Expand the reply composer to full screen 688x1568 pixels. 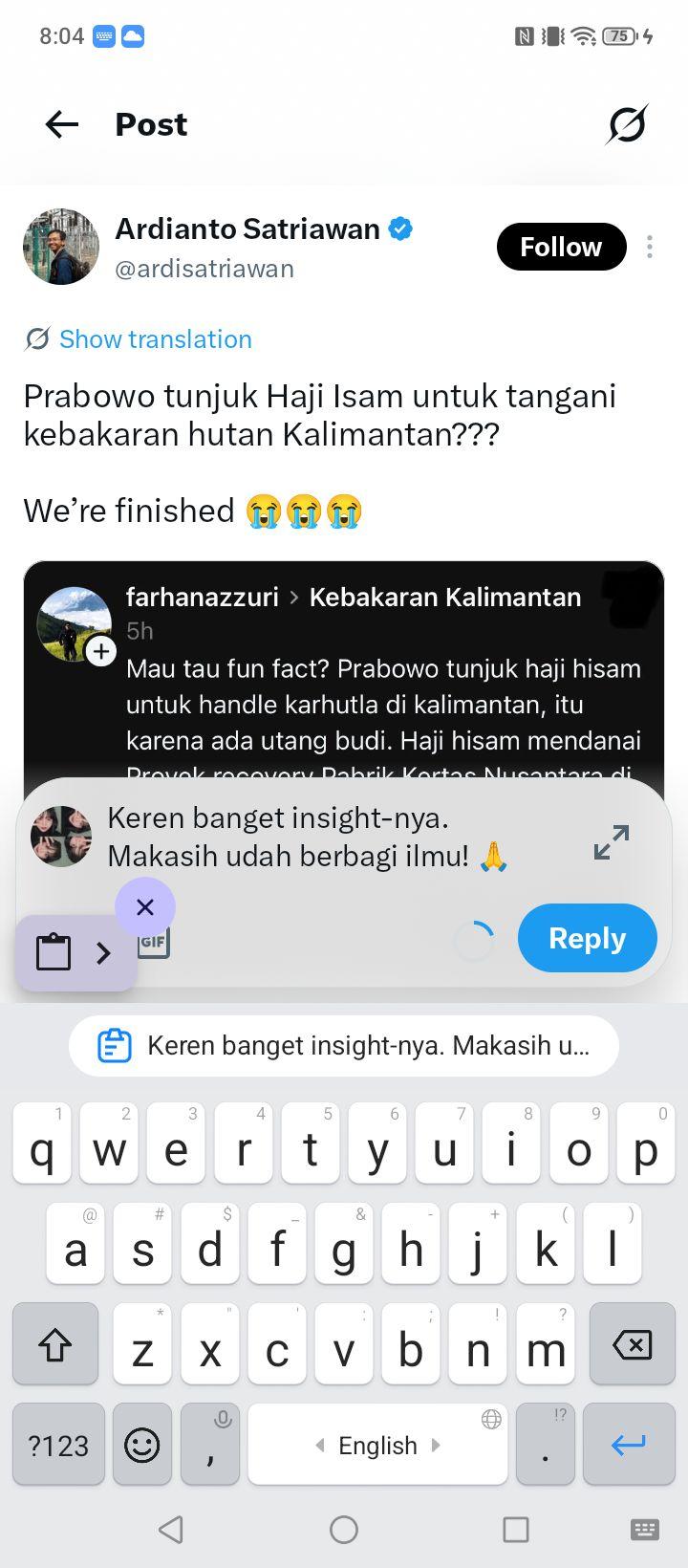point(612,842)
